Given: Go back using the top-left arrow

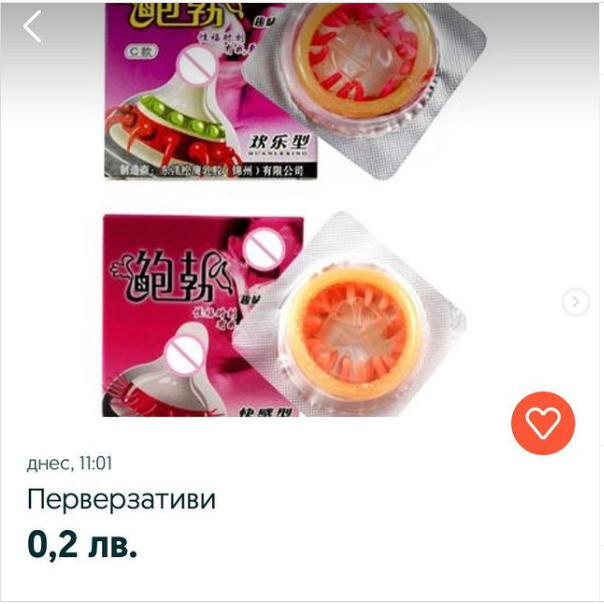Looking at the screenshot, I should click(33, 27).
